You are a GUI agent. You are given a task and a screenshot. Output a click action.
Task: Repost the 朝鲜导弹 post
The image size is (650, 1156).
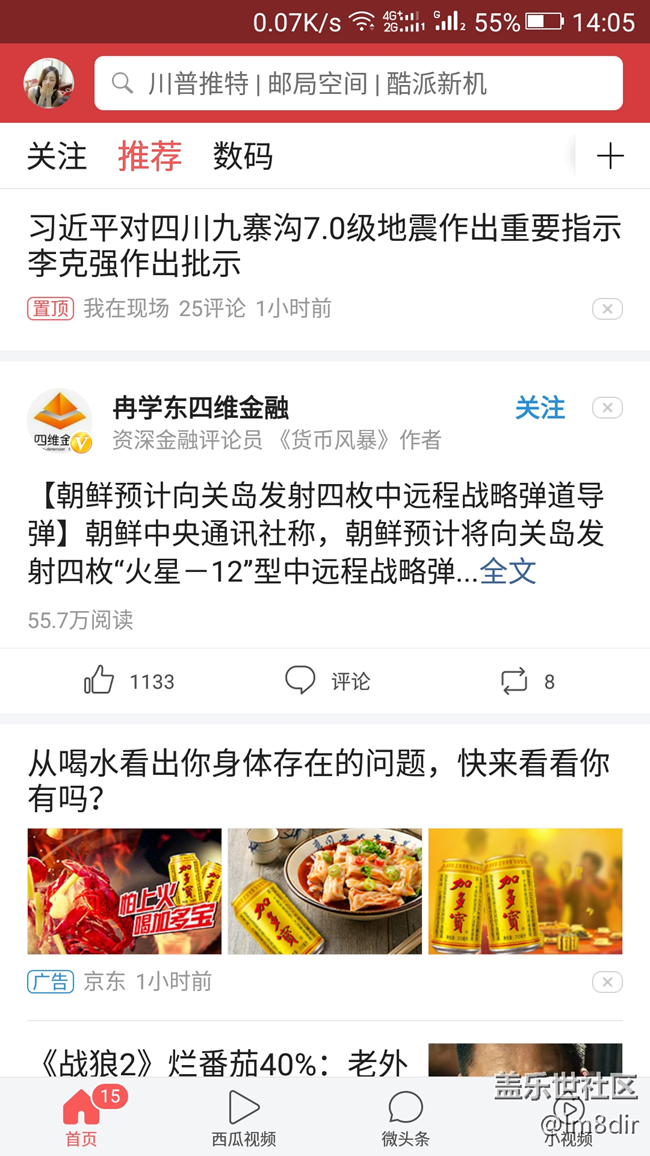(527, 681)
